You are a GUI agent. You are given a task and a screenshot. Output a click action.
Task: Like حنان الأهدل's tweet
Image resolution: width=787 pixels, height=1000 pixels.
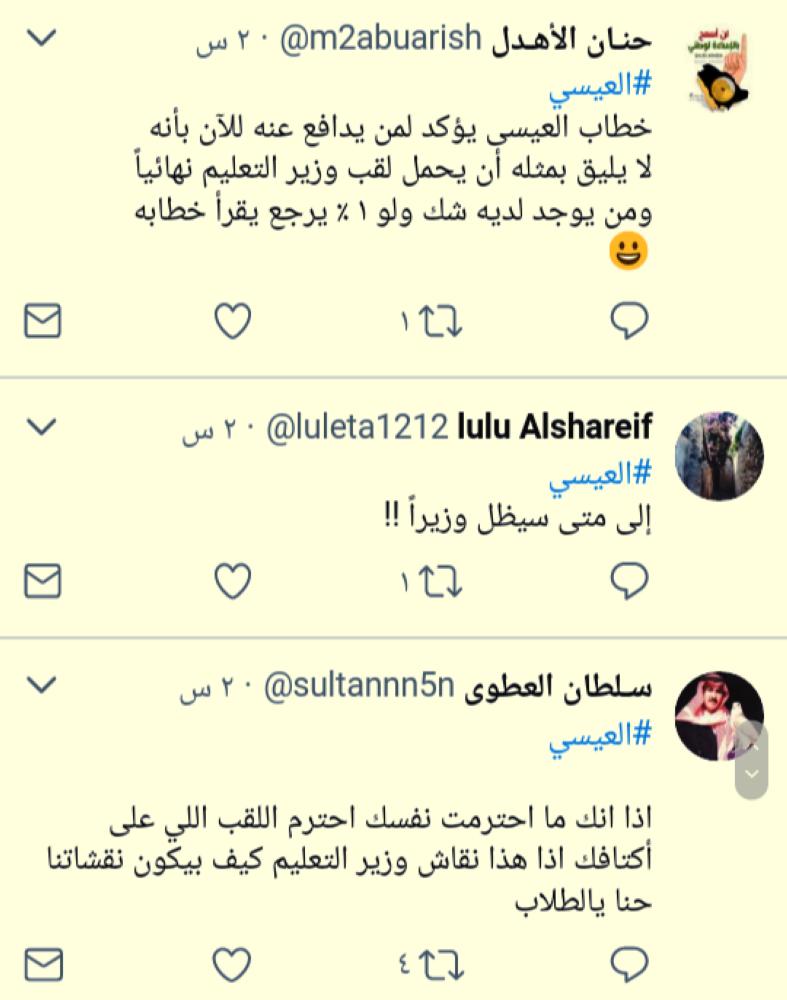point(233,321)
